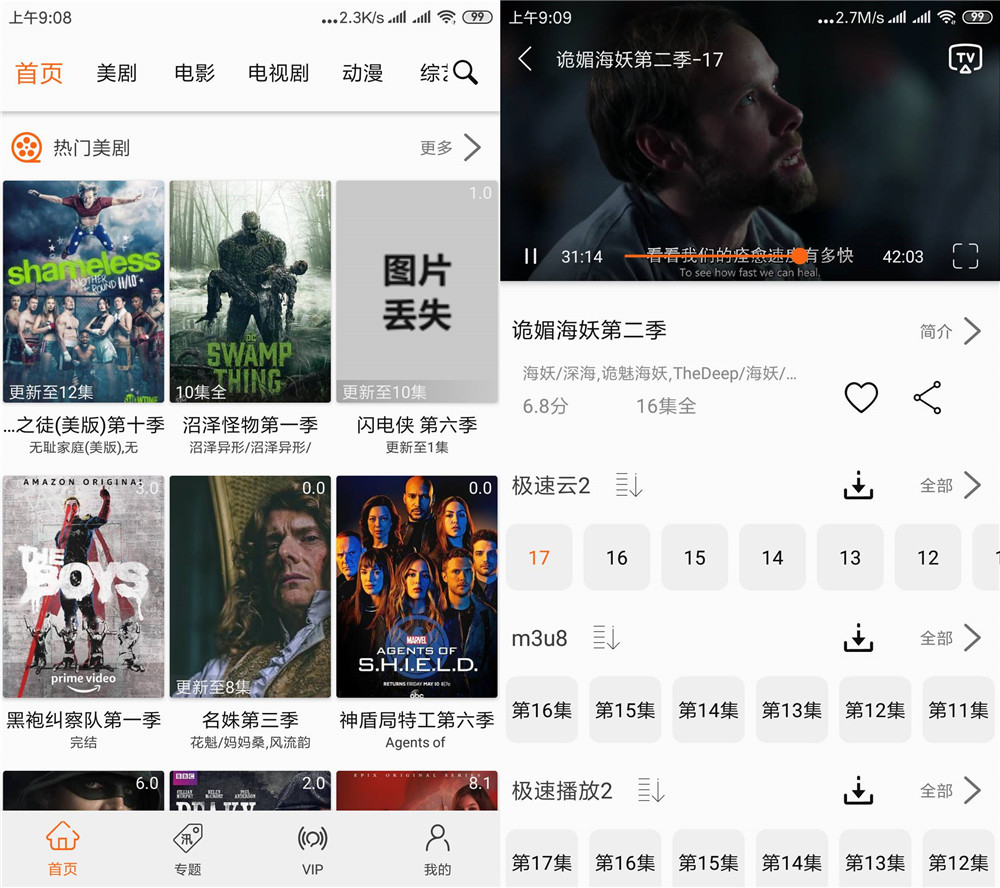Go back from the video player
The width and height of the screenshot is (1000, 888).
click(526, 59)
